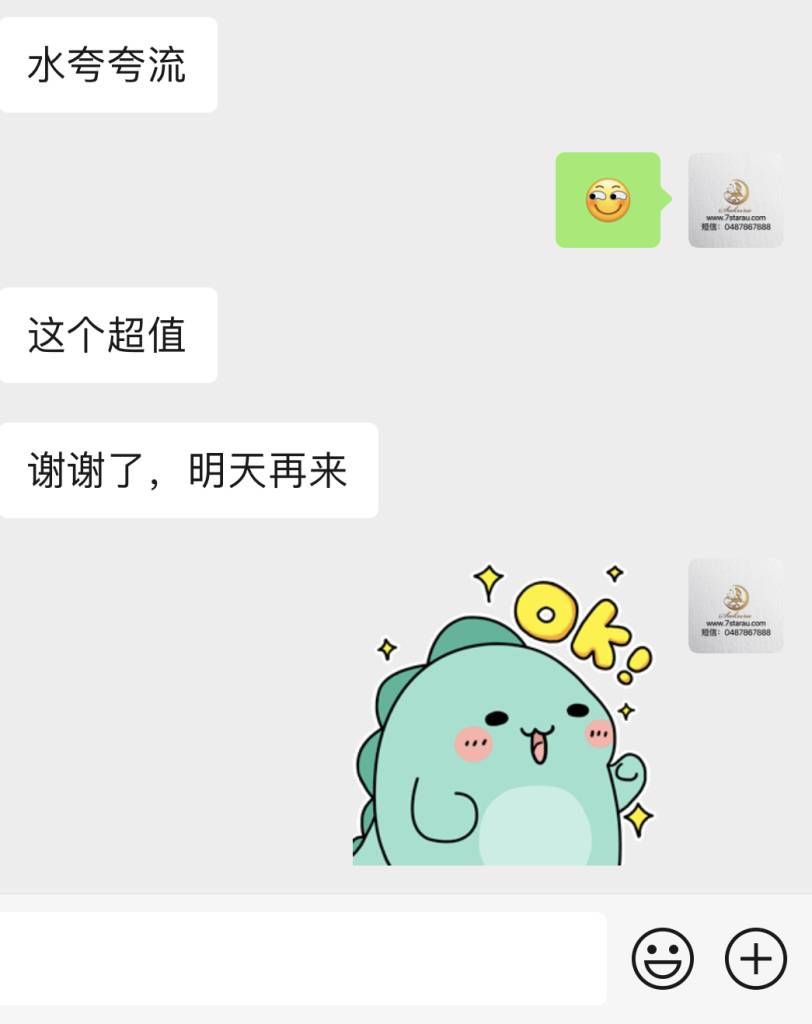Tap the message input field
Viewport: 812px width, 1024px height.
coord(300,958)
